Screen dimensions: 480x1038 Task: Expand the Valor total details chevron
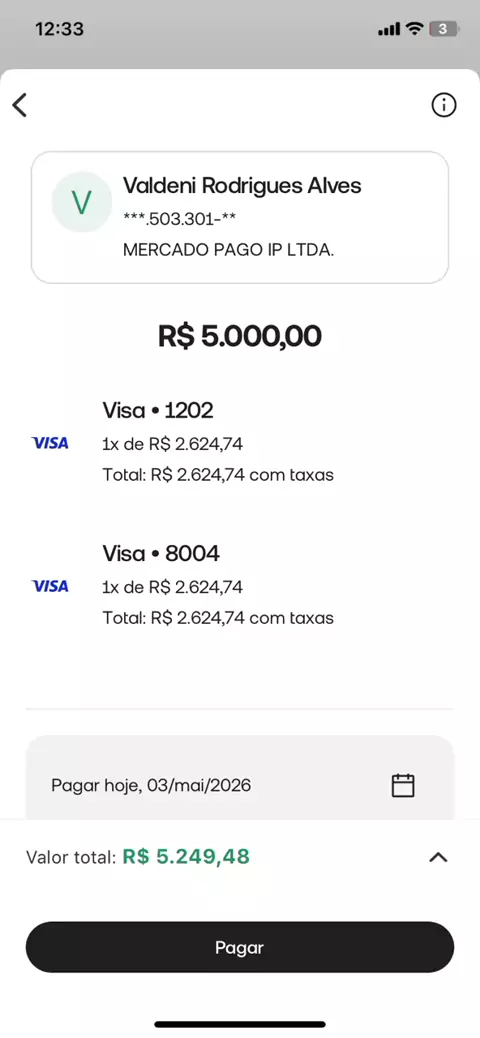pos(438,857)
